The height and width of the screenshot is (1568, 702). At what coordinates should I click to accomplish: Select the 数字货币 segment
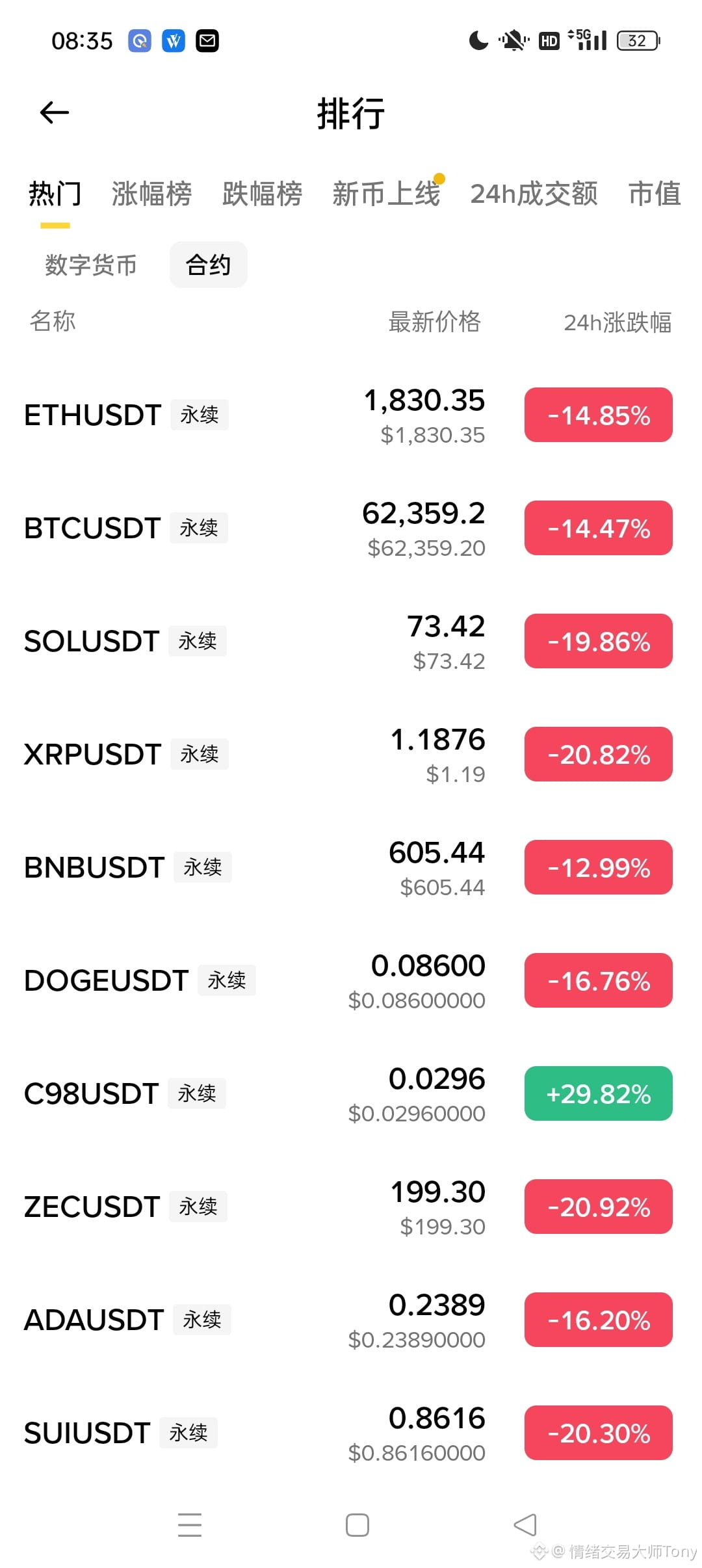pyautogui.click(x=91, y=265)
